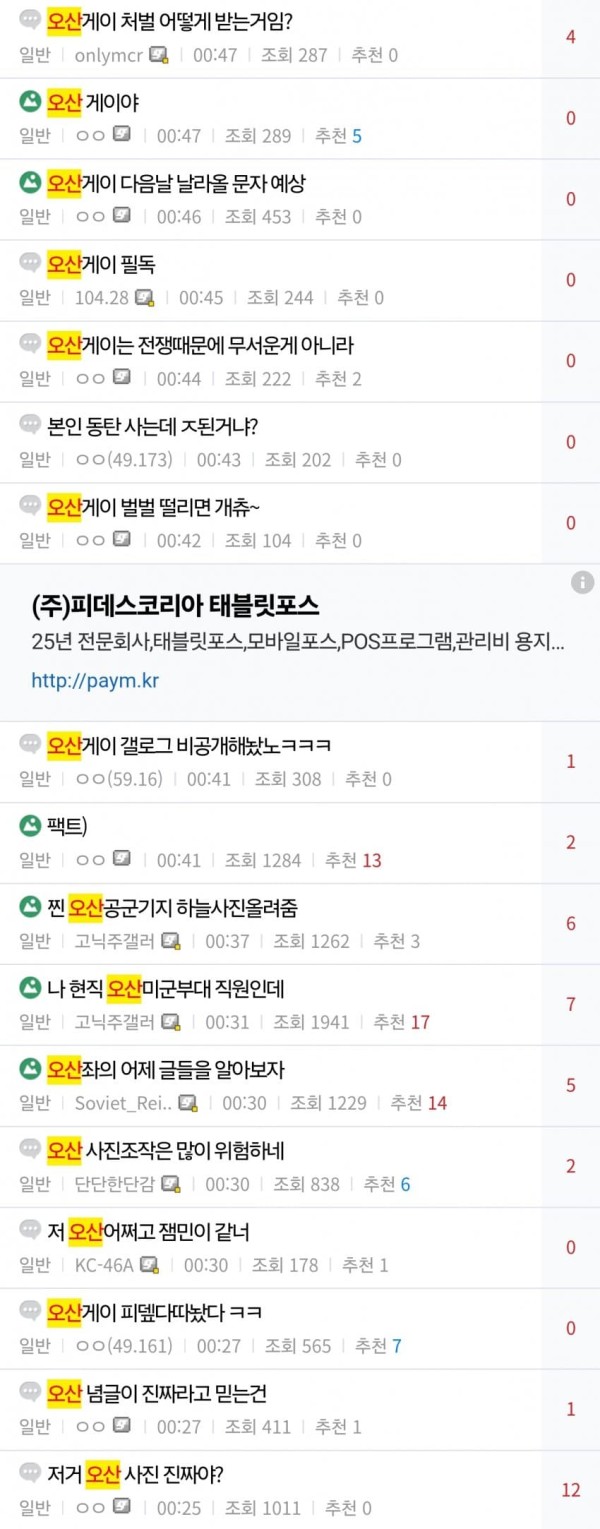Open post '본인 동탄 사는데 ㅈ된거냐?'

(153, 426)
